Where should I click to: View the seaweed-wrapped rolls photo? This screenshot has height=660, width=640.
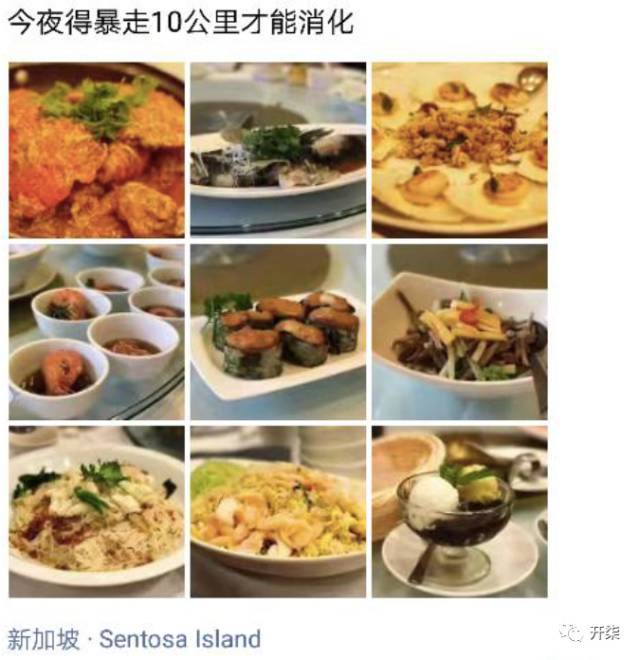tap(278, 332)
